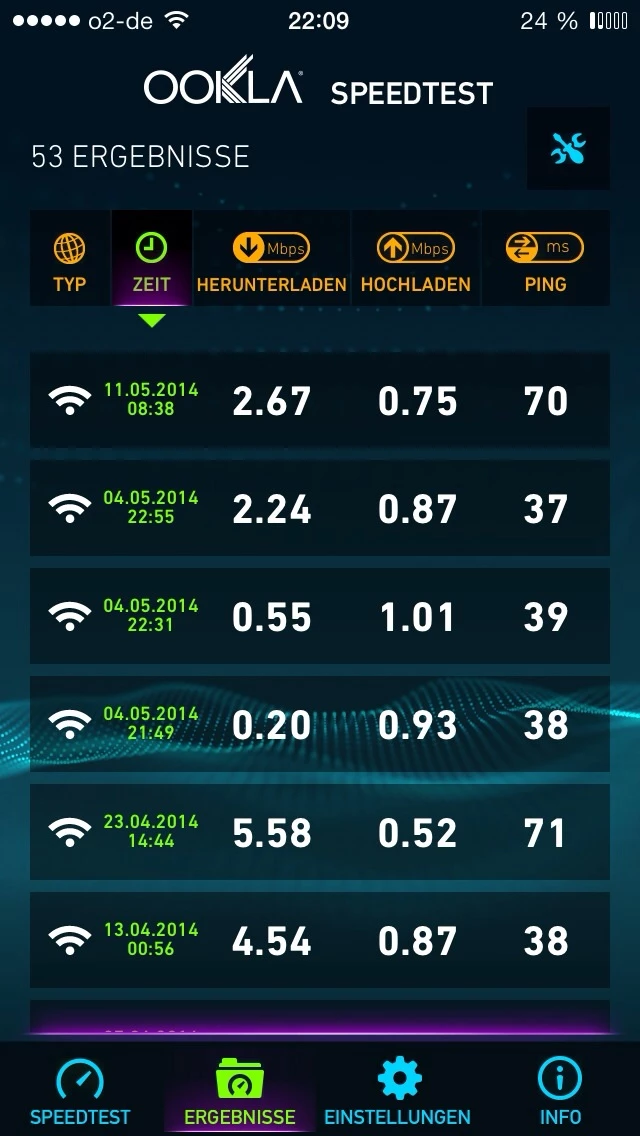
Task: Open the result from 04.05.2014 22:55
Action: click(320, 508)
